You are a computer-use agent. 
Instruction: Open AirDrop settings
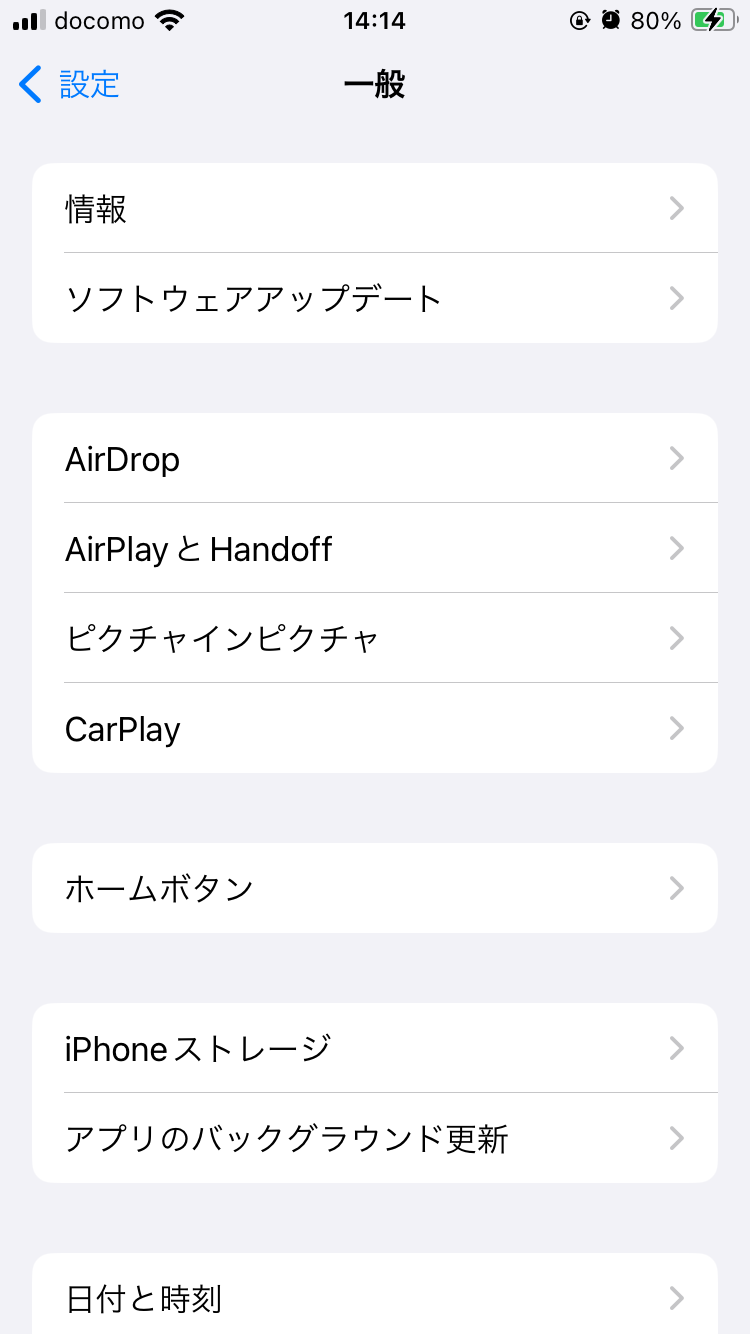click(x=374, y=459)
